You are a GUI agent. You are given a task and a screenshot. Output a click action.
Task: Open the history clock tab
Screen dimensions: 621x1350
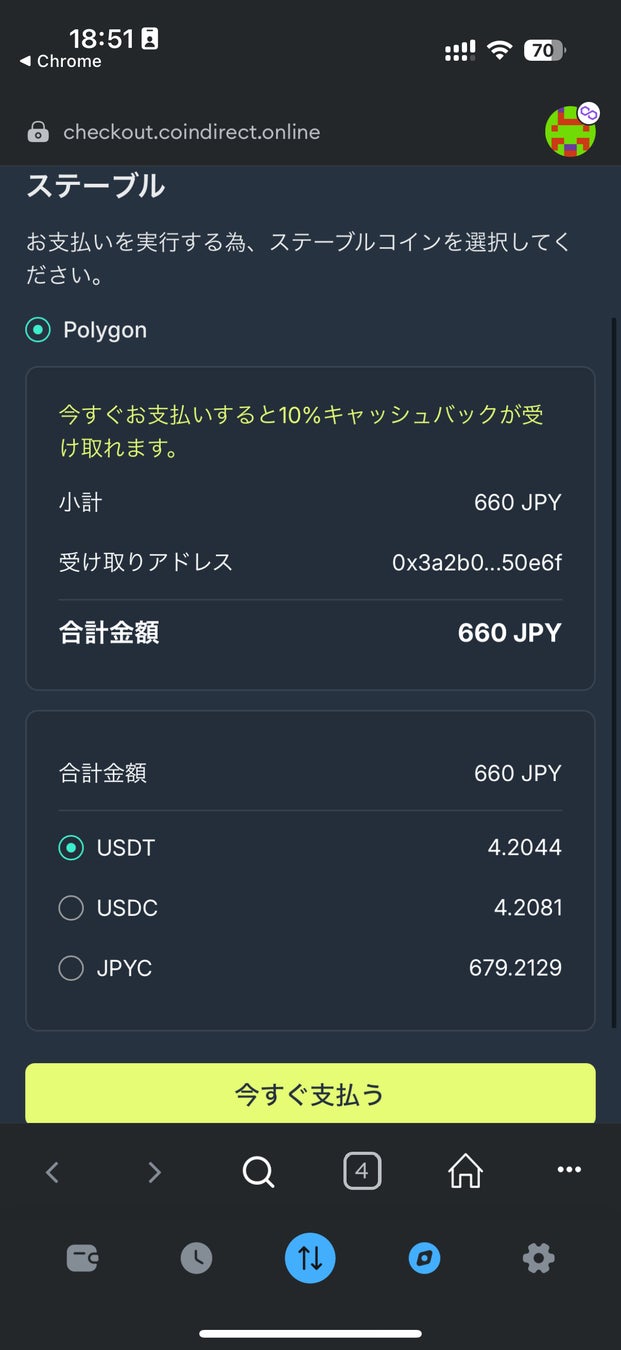(196, 1258)
